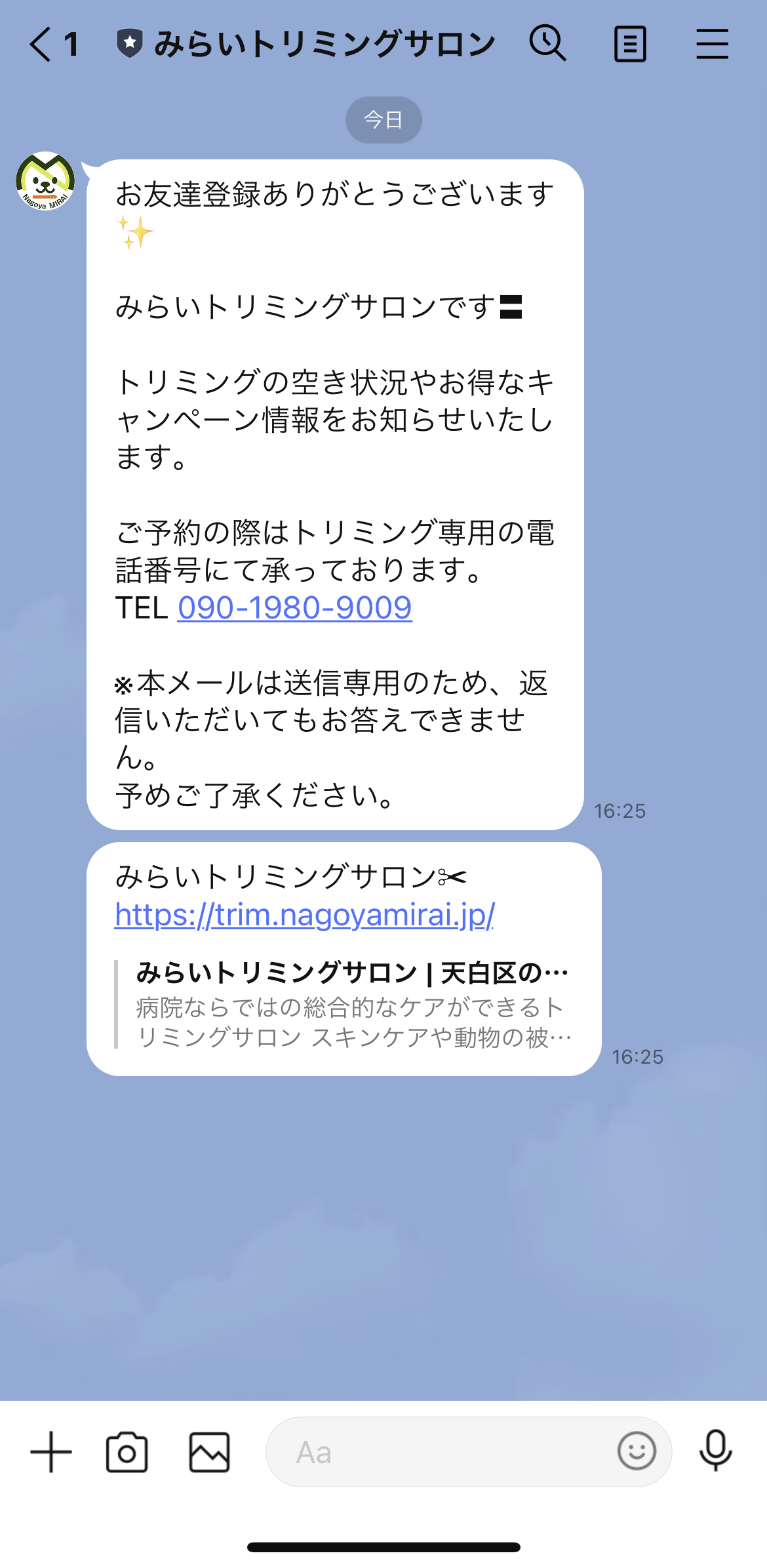Tap the 16:25 timestamp of first message
This screenshot has width=767, height=1568.
(619, 810)
